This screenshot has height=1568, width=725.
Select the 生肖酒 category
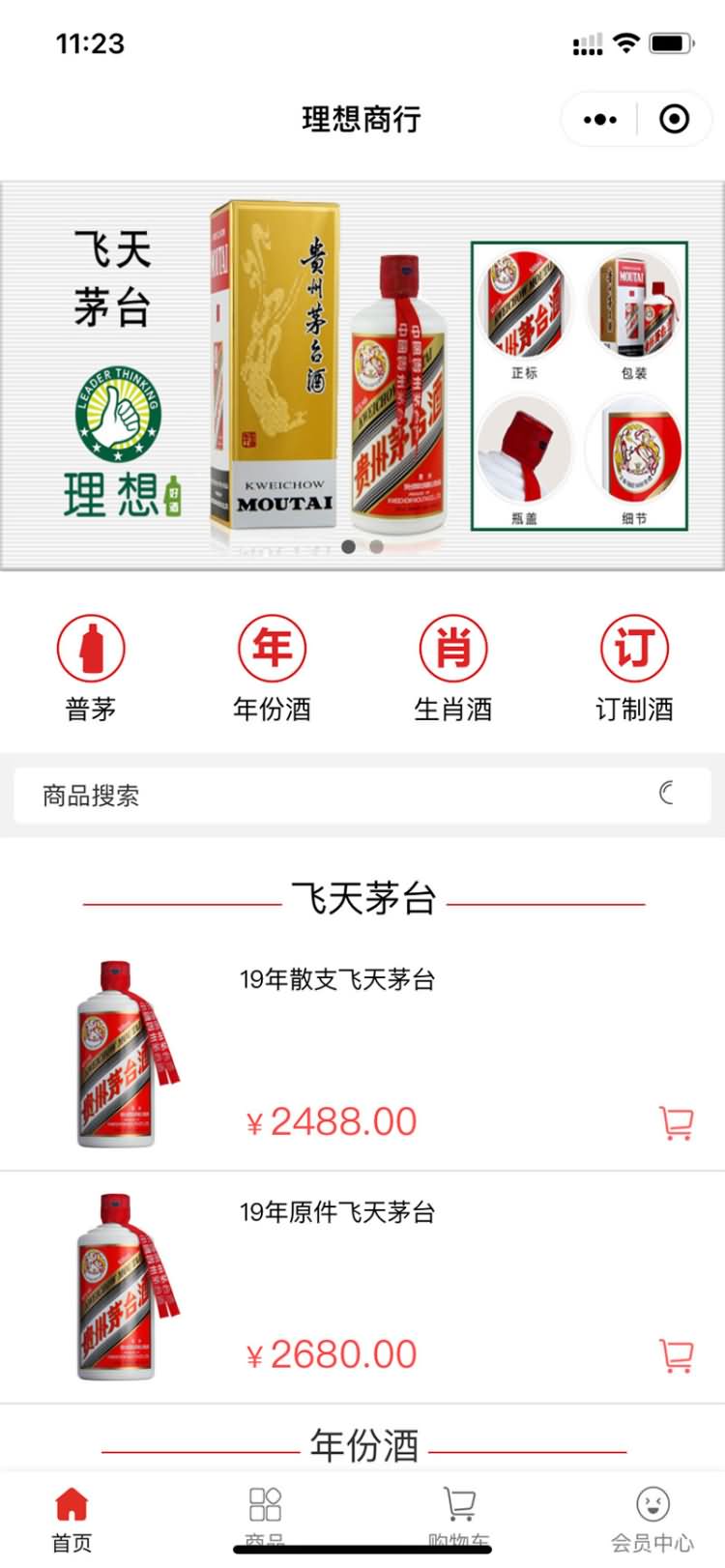452,668
